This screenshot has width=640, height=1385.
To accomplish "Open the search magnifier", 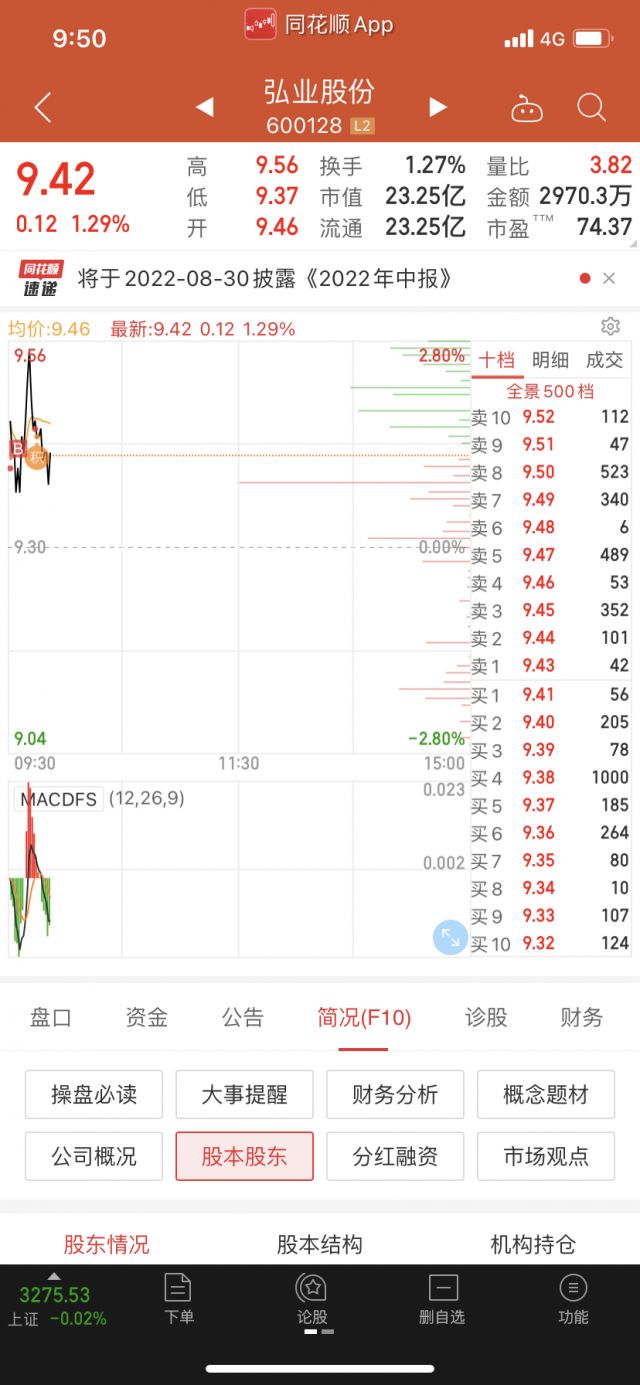I will coord(592,107).
